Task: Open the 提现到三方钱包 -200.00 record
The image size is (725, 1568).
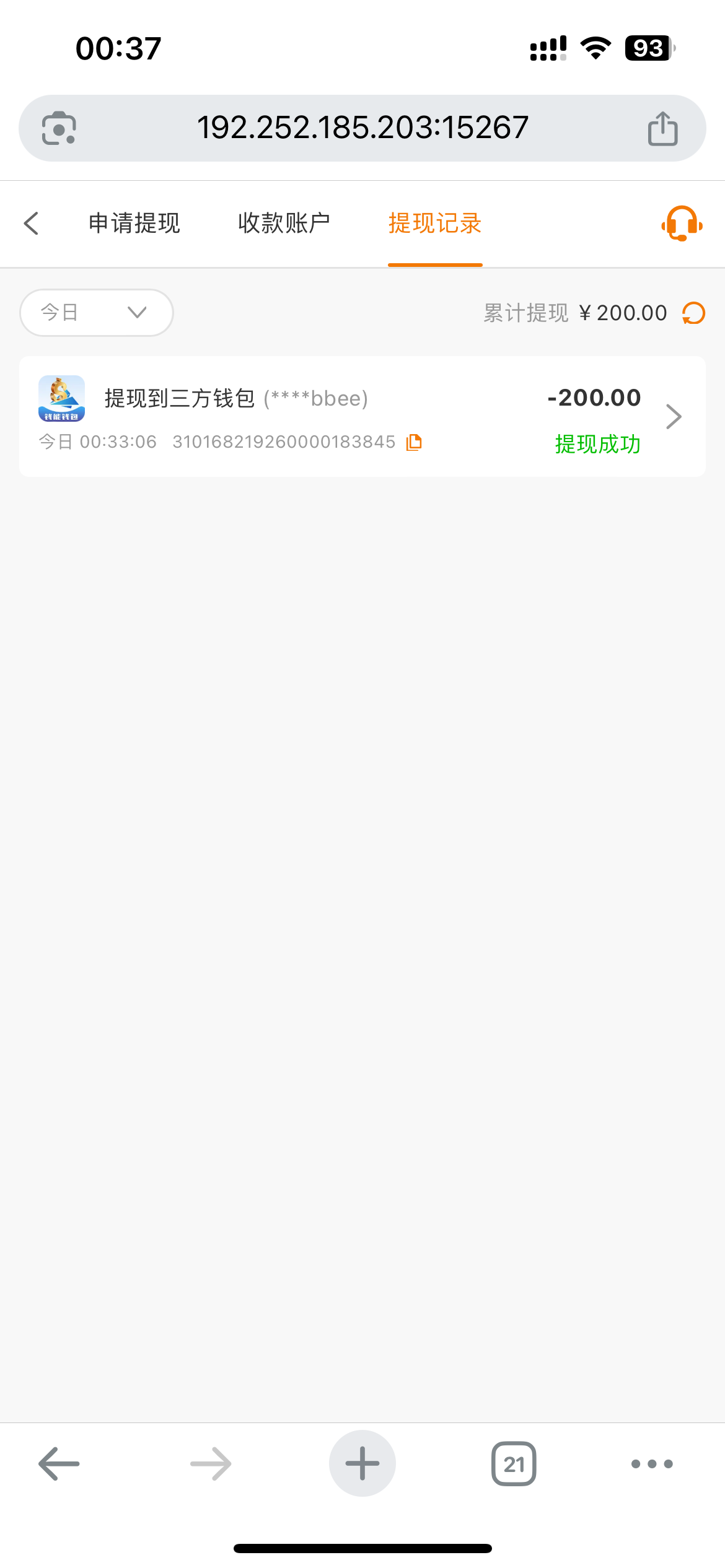Action: (362, 416)
